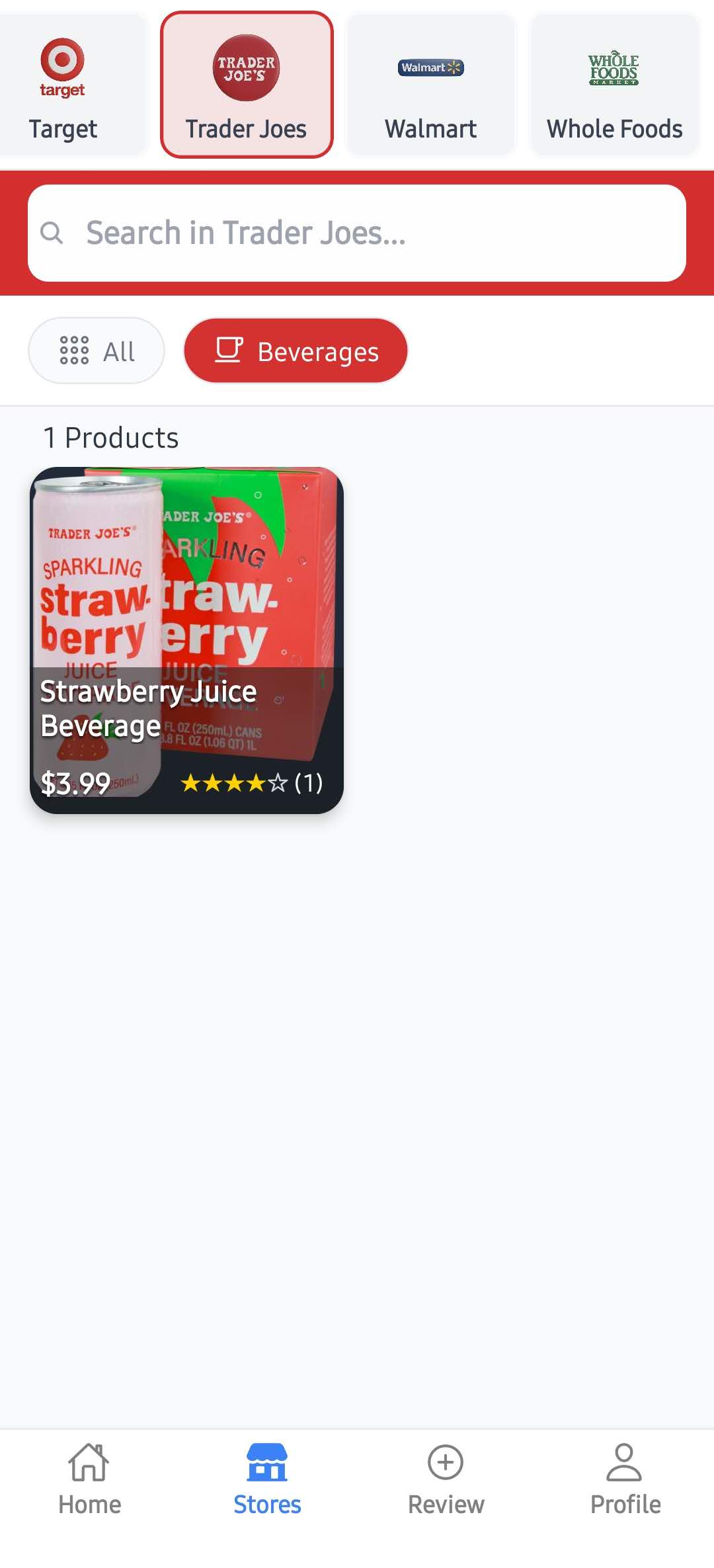Viewport: 714px width, 1568px height.
Task: Open the Strawberry Juice Beverage product card
Action: coord(186,640)
